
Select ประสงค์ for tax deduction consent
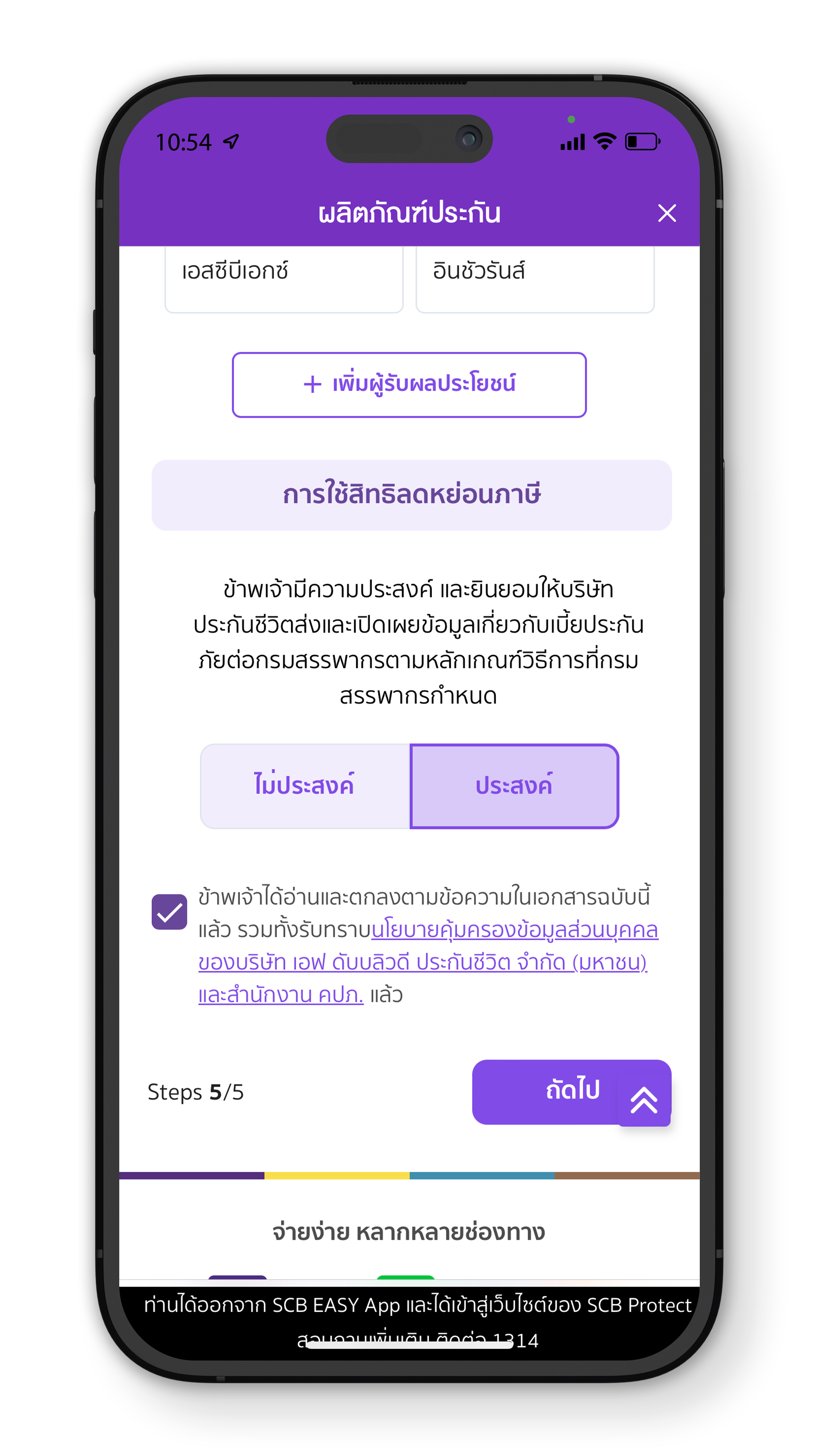pyautogui.click(x=514, y=786)
